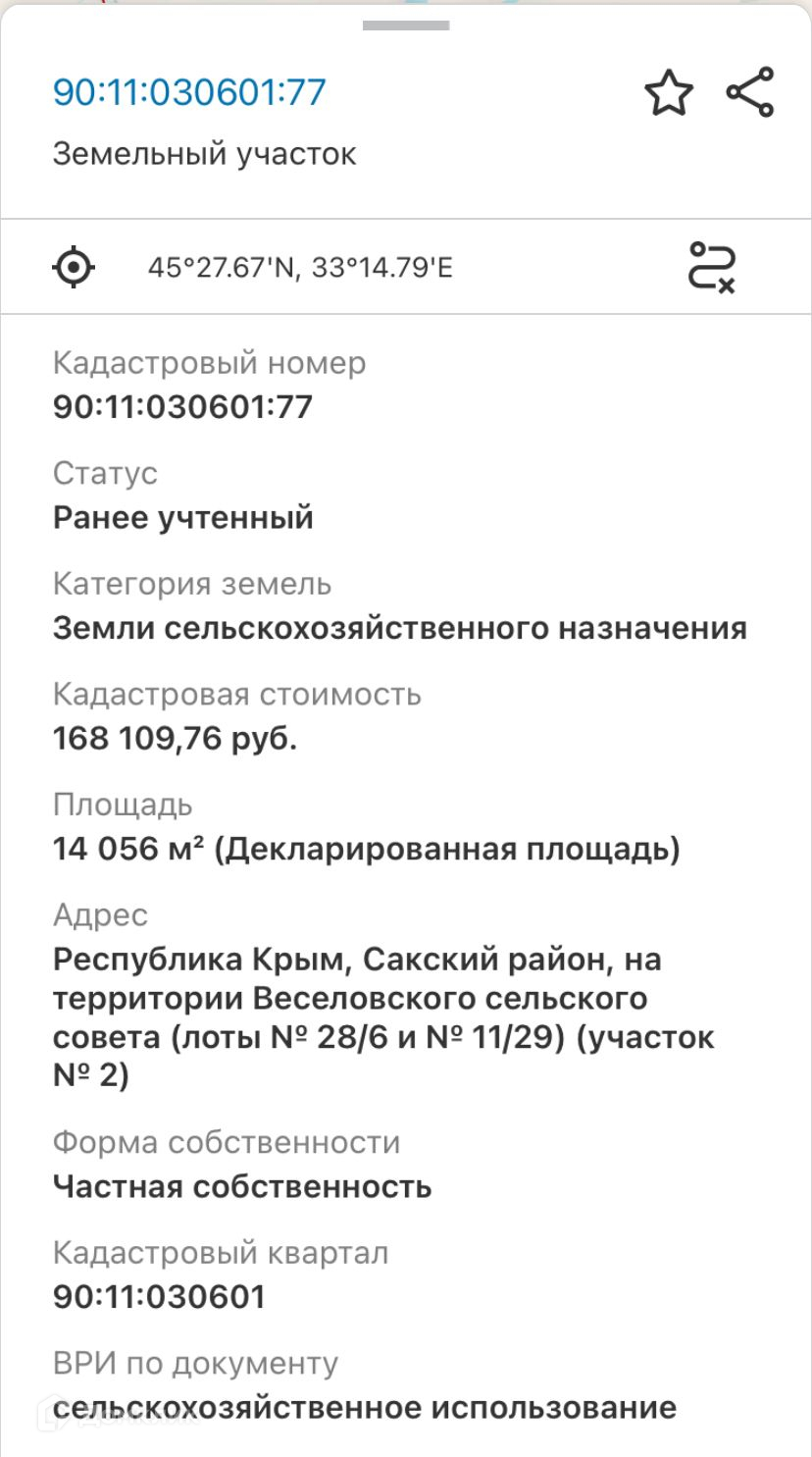Share this land plot info
812x1457 pixels.
pyautogui.click(x=750, y=92)
